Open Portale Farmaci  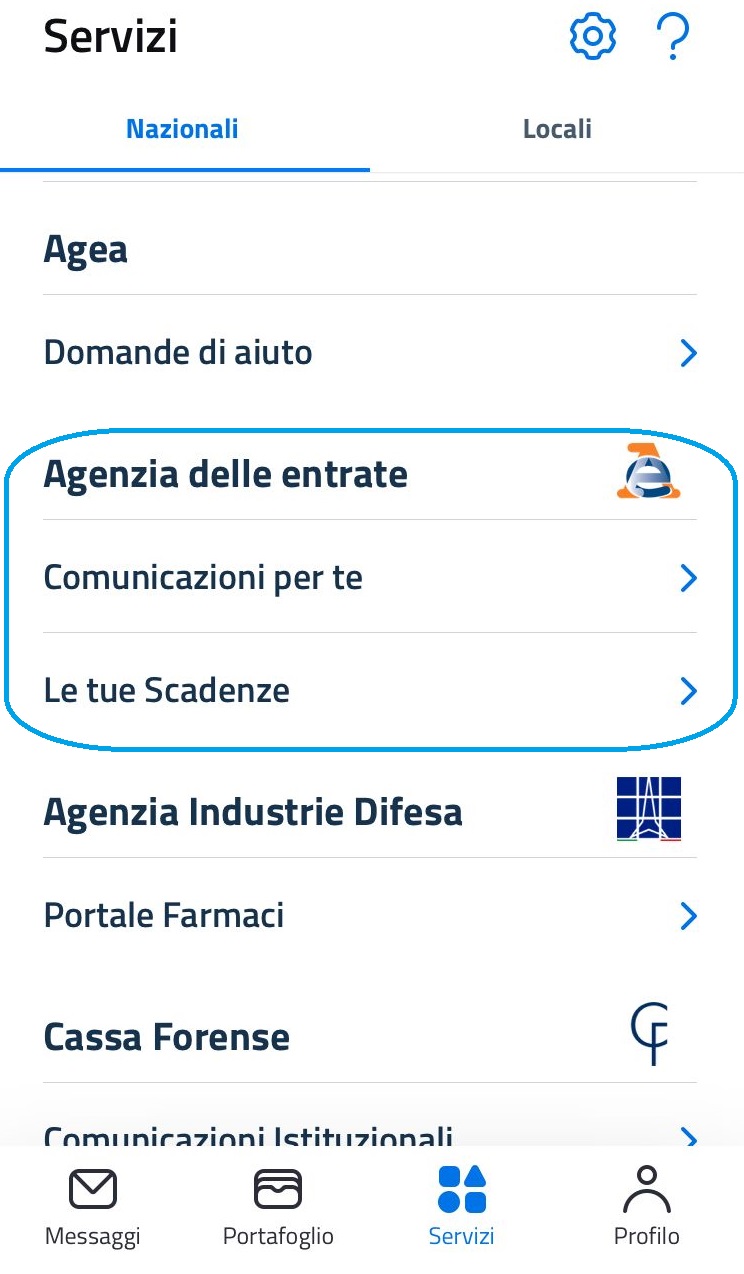point(370,915)
